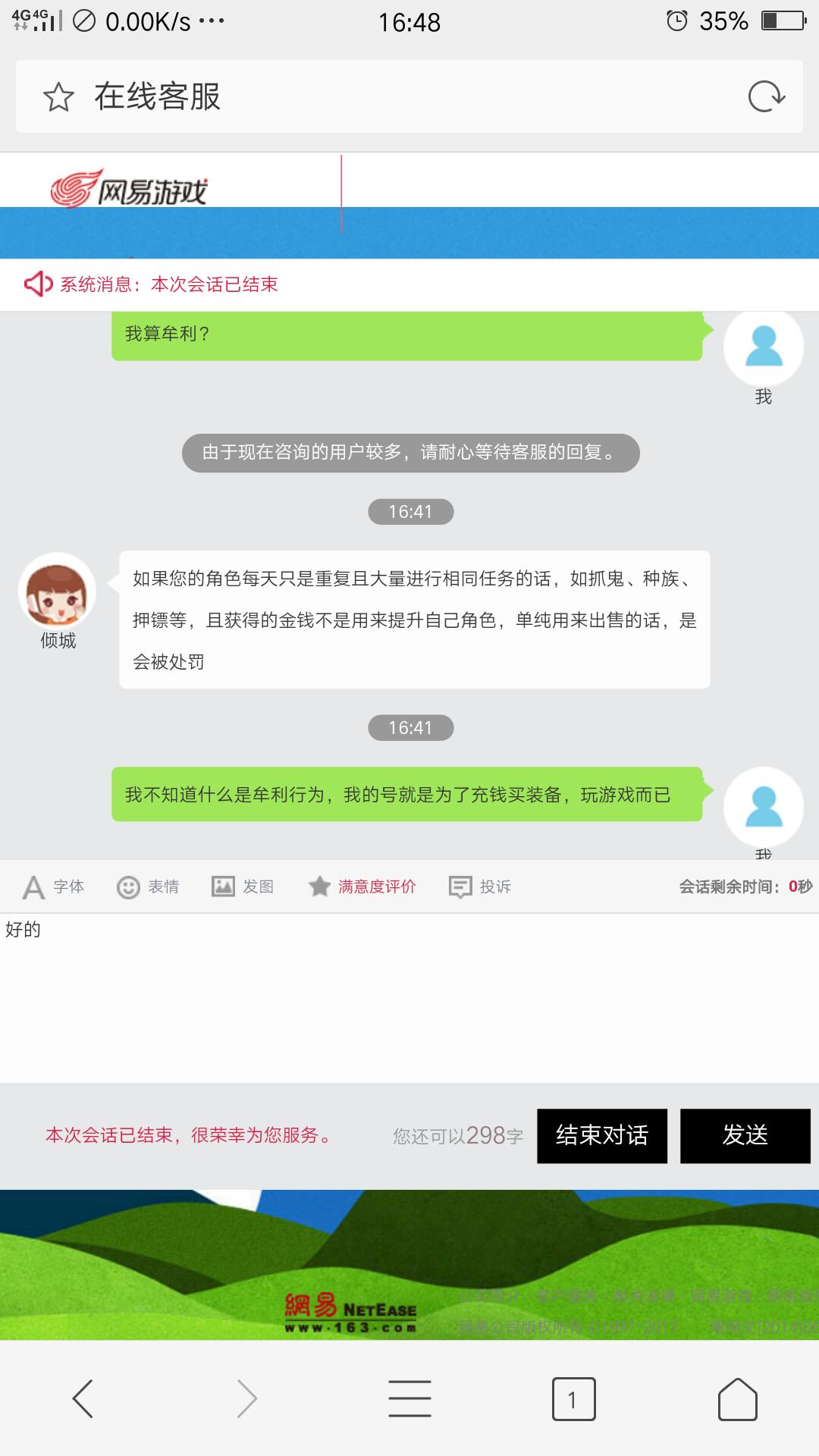Open the 字体 font options
The width and height of the screenshot is (819, 1456).
[53, 886]
